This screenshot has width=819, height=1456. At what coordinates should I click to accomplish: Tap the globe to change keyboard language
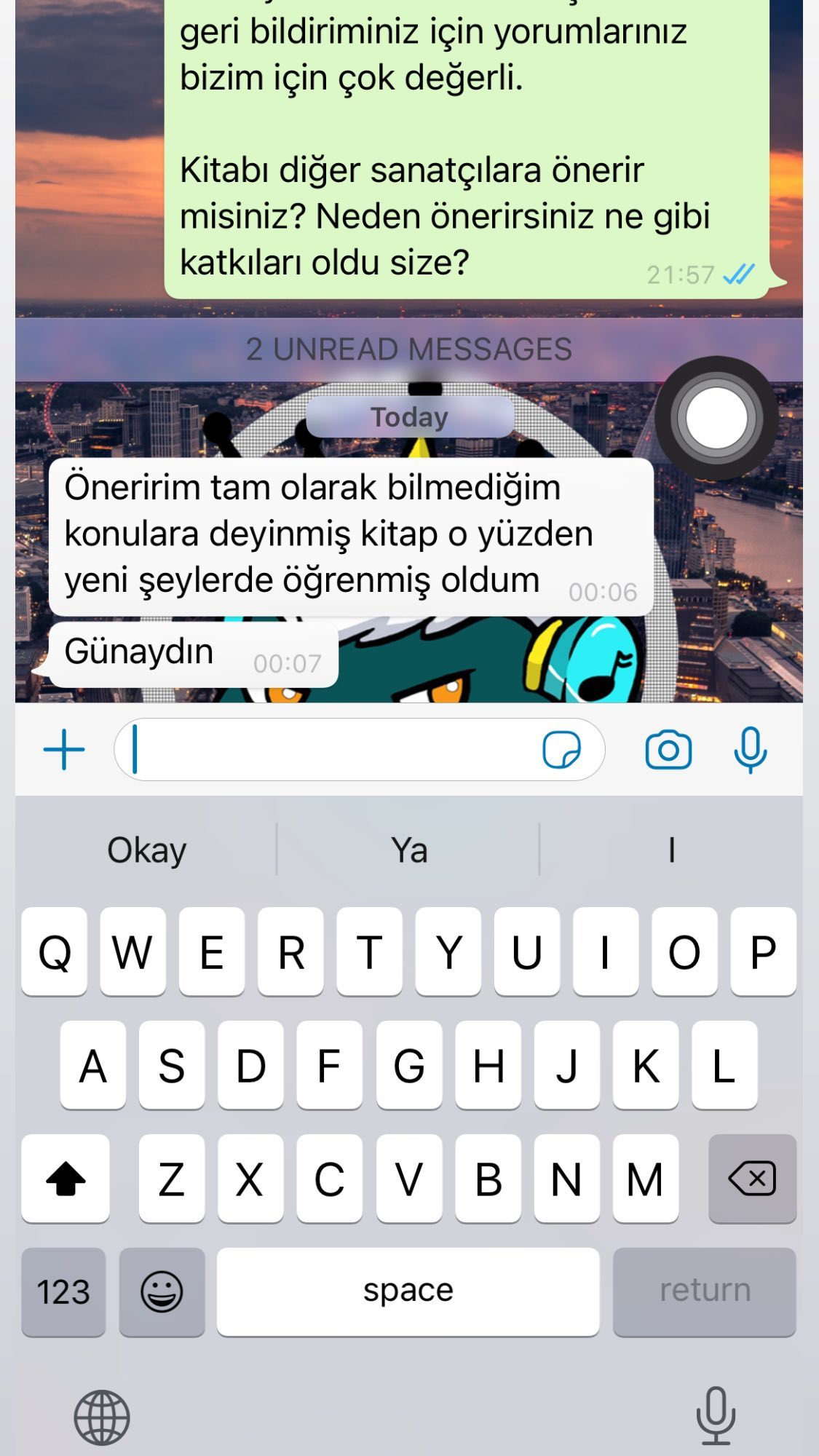click(x=102, y=1417)
